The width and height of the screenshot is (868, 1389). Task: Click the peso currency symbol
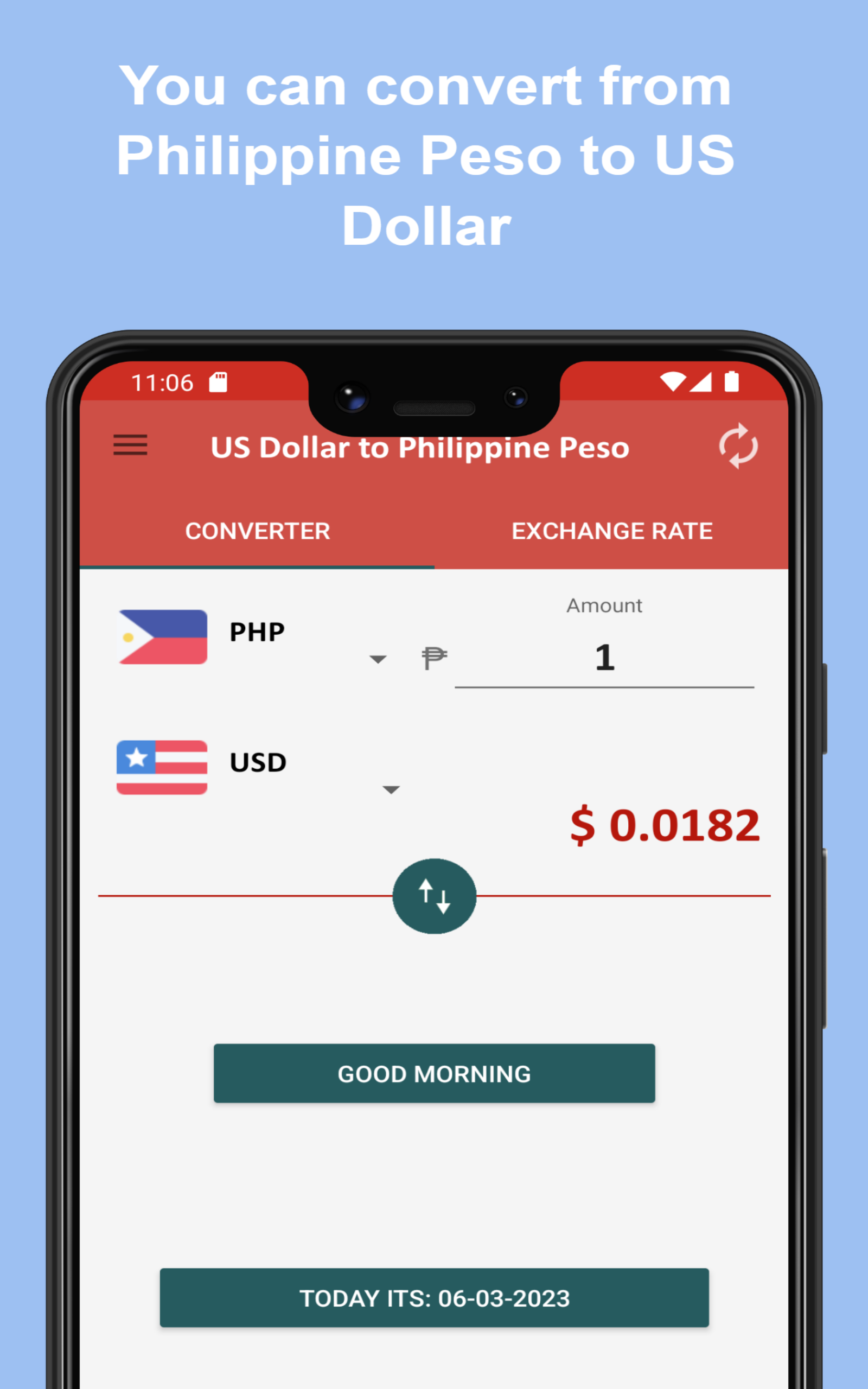(x=433, y=659)
